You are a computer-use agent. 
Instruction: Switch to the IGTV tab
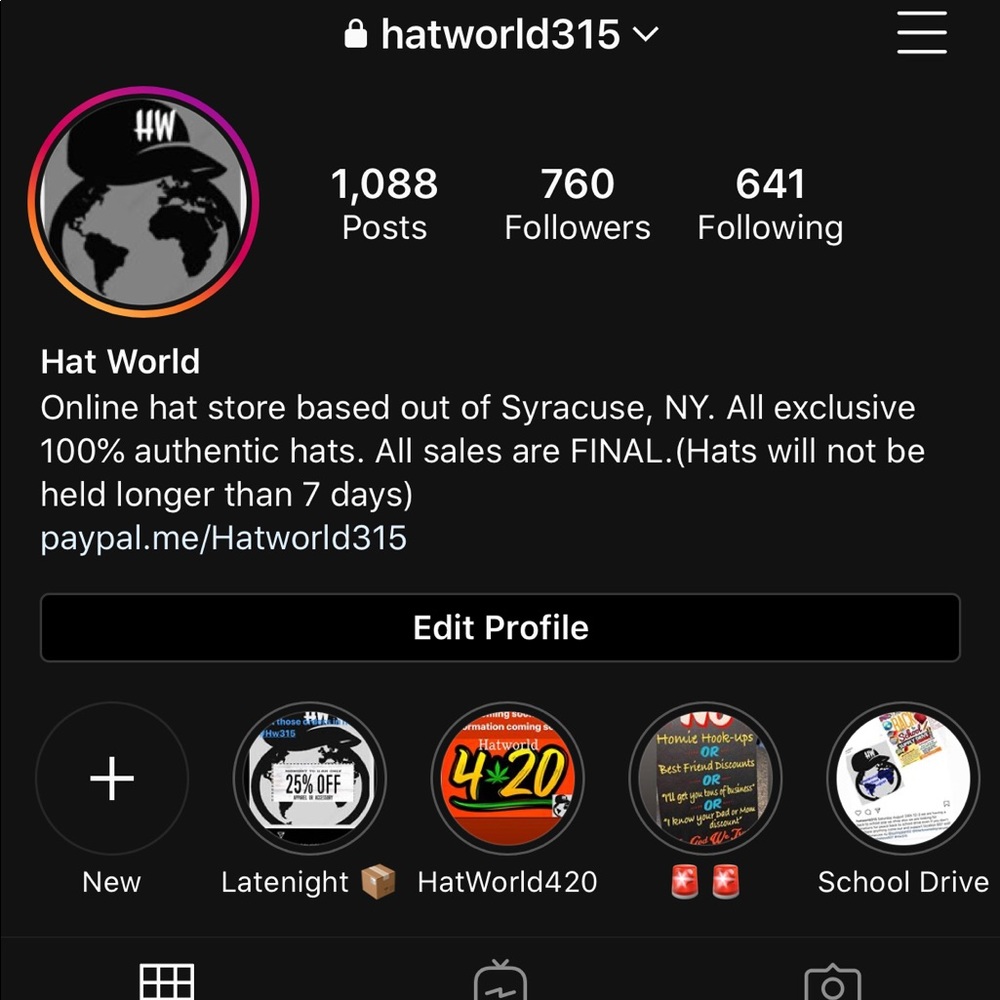point(499,982)
